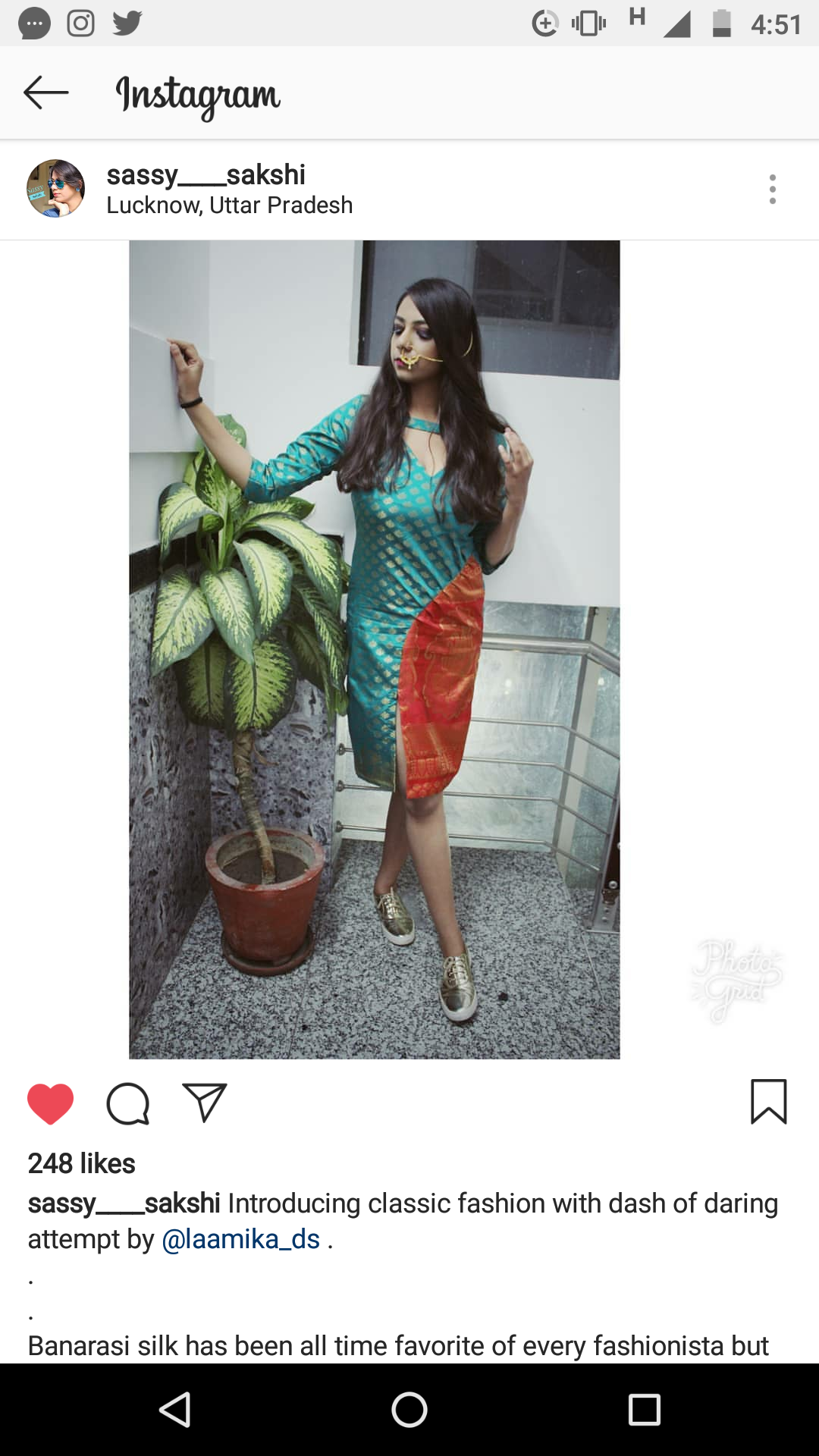
Task: Open sassy___sakshi's profile picture
Action: (x=55, y=189)
